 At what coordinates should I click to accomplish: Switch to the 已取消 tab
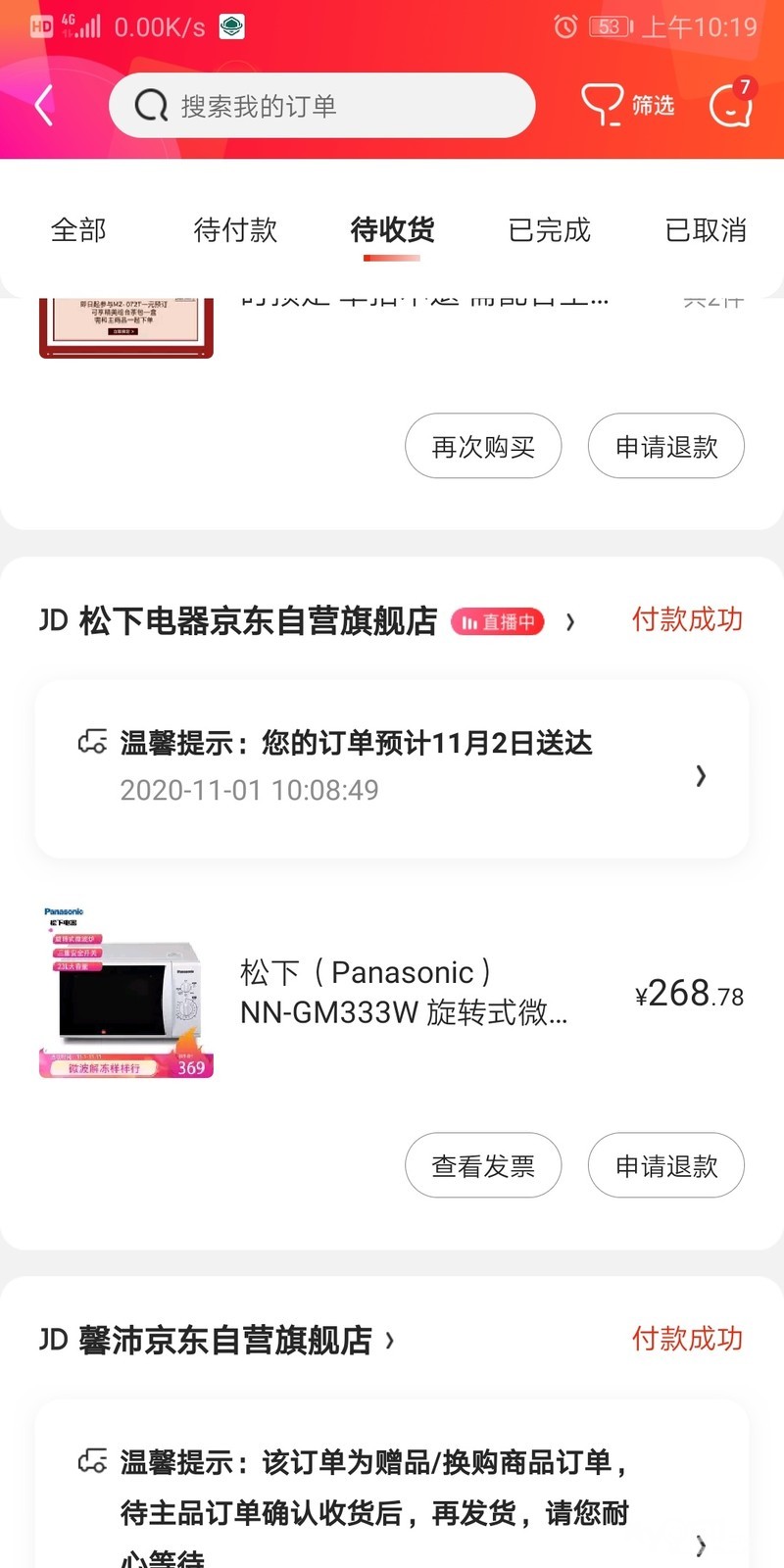pyautogui.click(x=706, y=230)
